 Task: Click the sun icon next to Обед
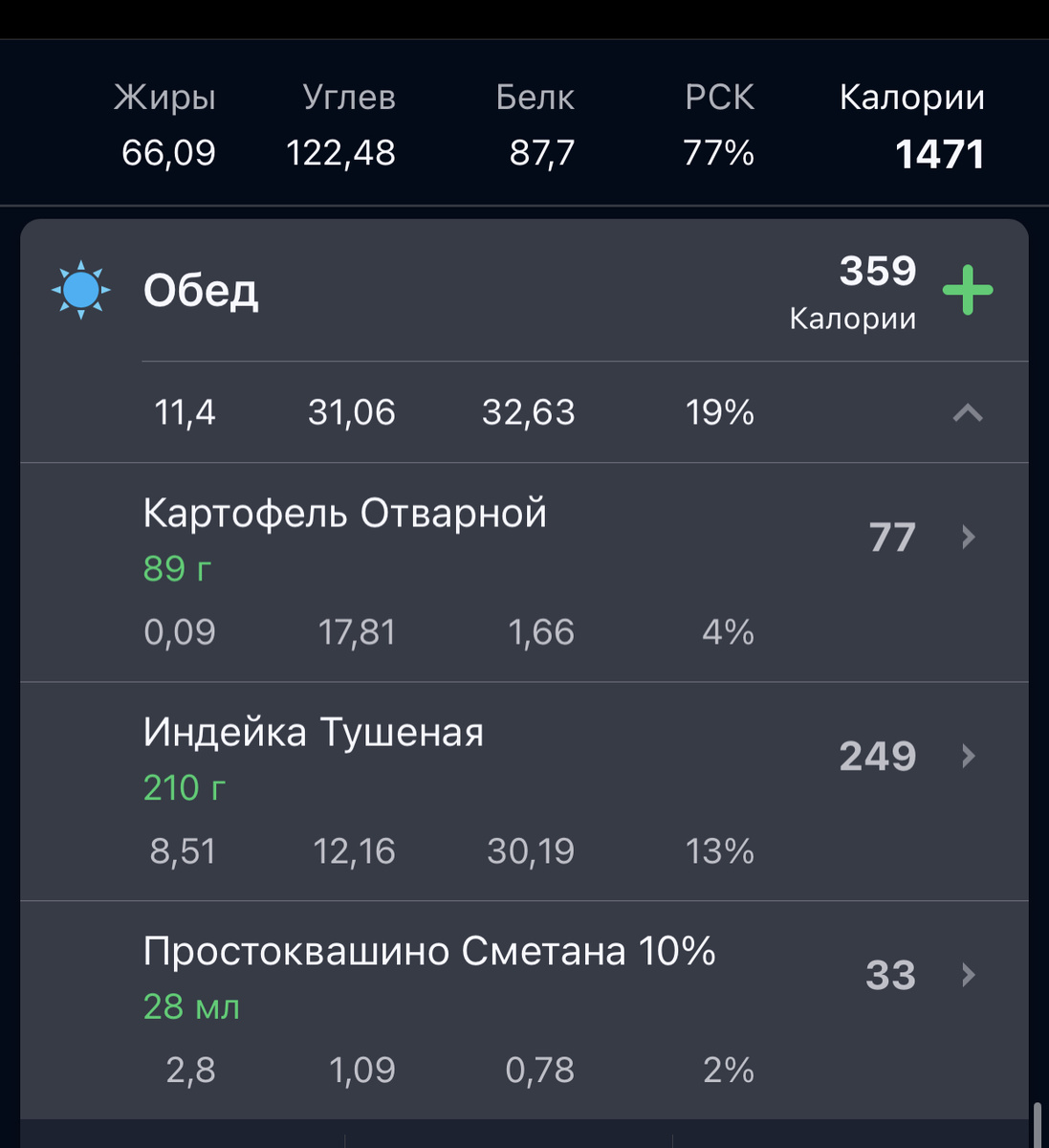click(81, 288)
